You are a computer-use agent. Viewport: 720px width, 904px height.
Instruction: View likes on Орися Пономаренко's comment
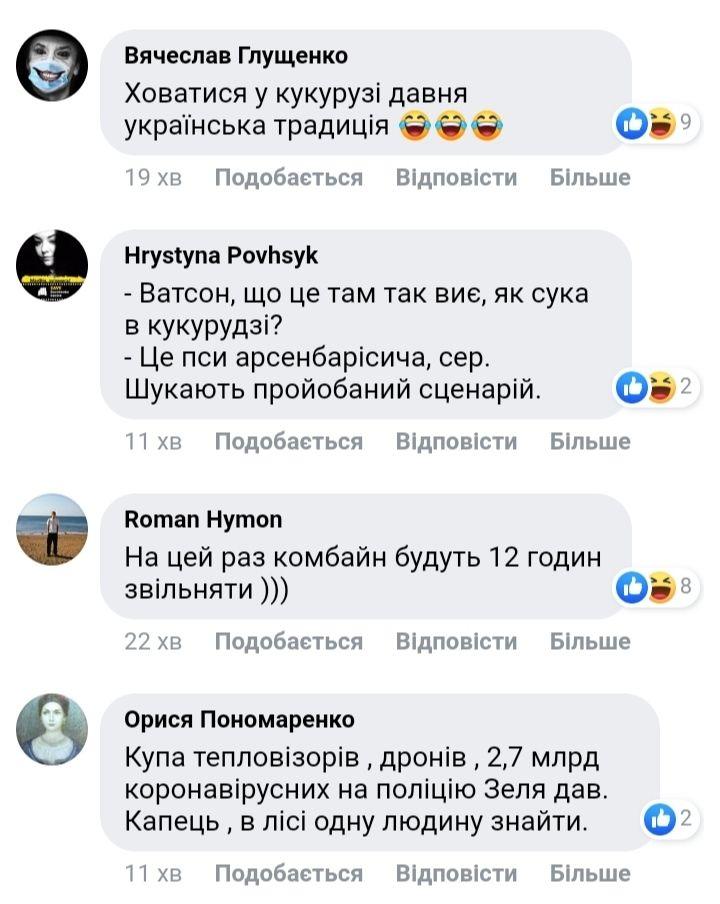tap(669, 820)
